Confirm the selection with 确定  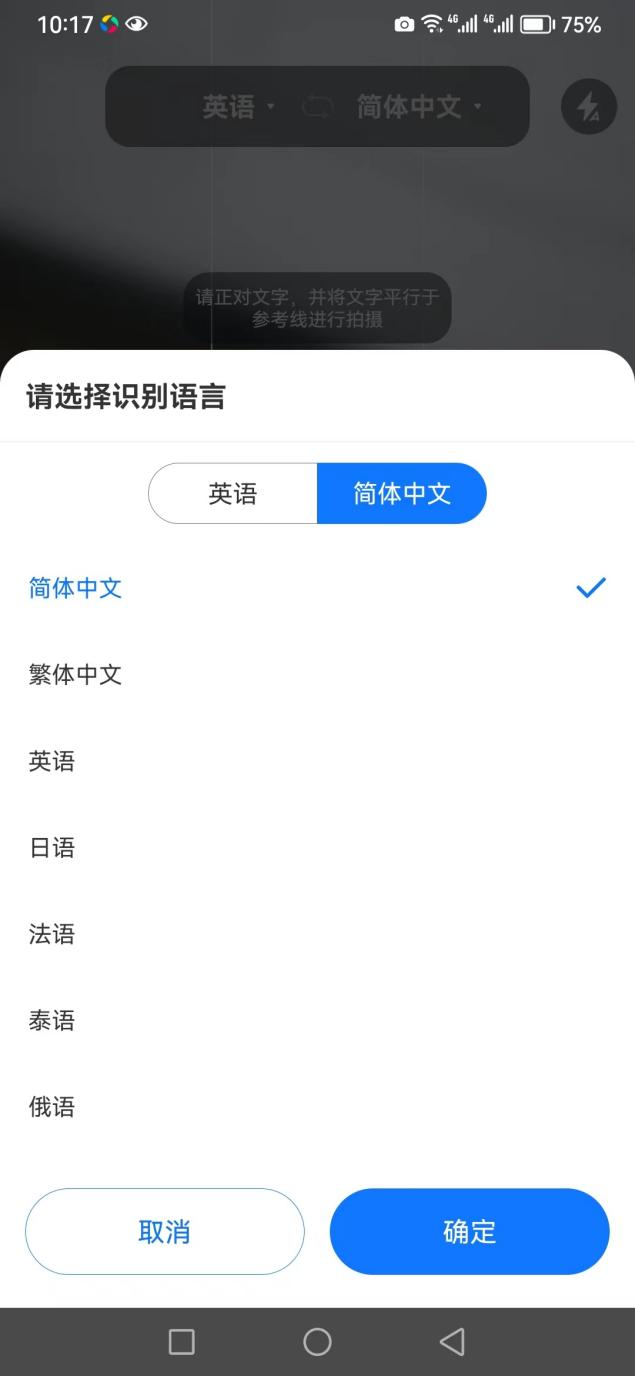pyautogui.click(x=469, y=1231)
